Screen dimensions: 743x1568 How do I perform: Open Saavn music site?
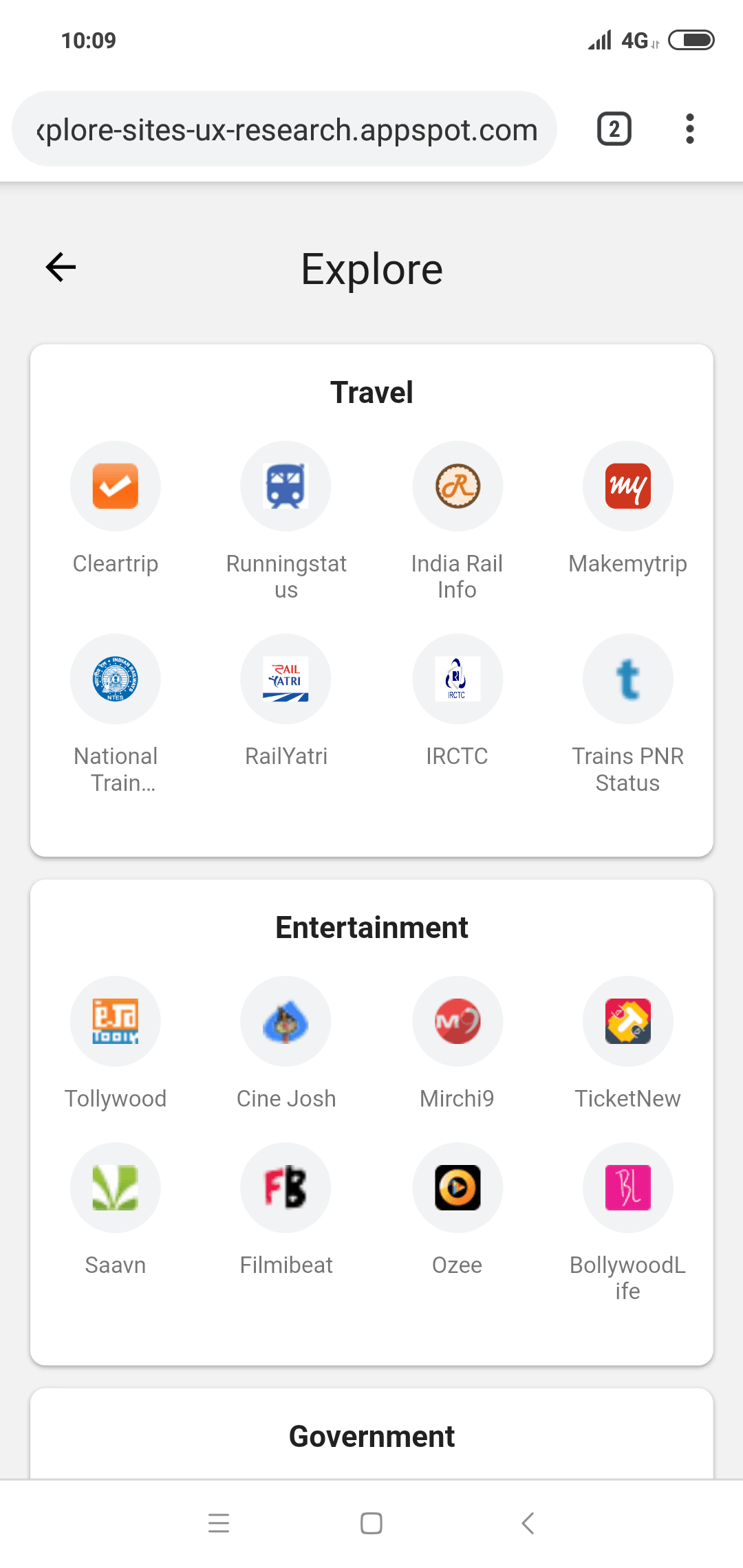pos(116,1188)
